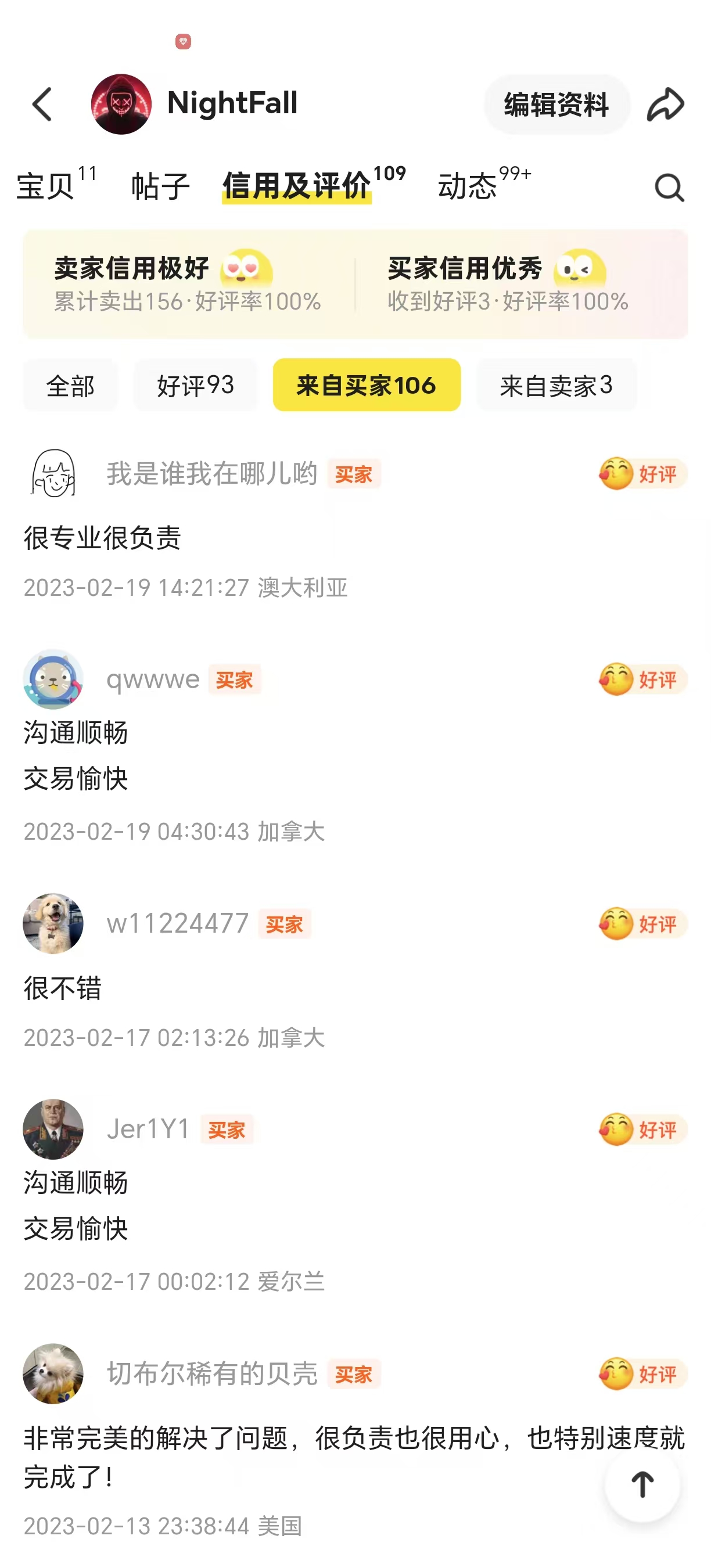Select the 帖子 tab

(x=160, y=186)
